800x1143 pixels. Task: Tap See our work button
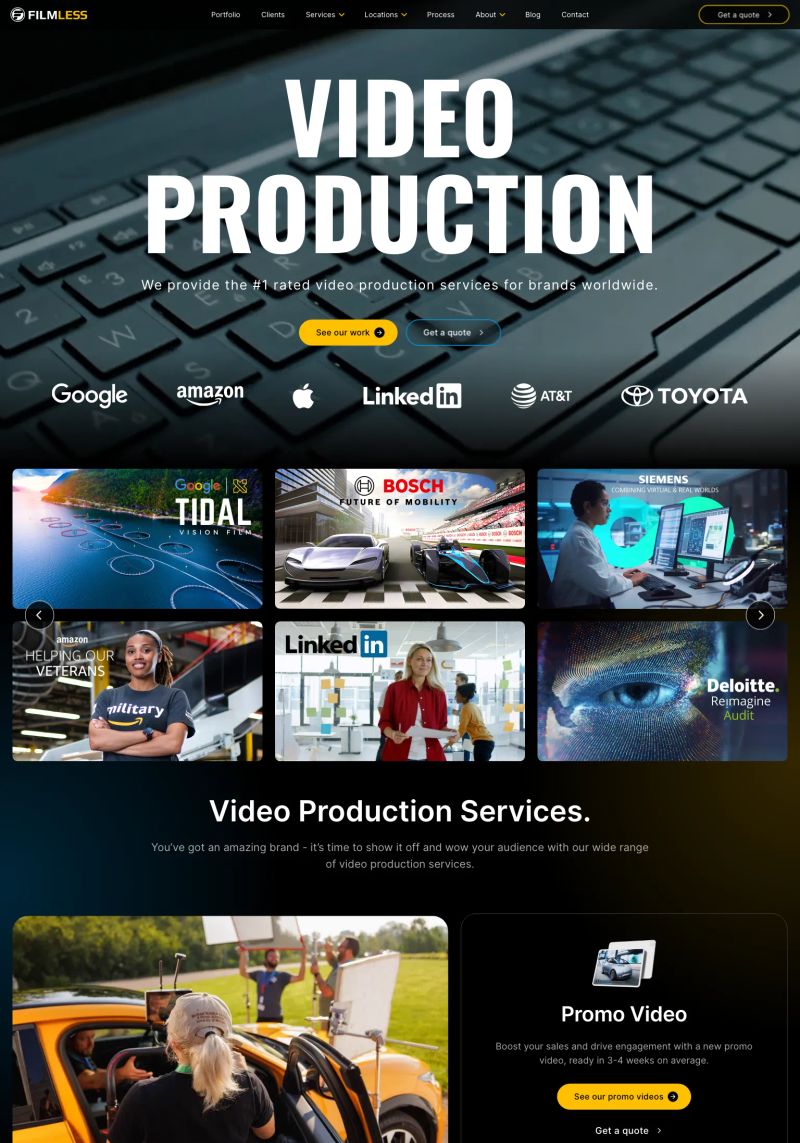click(x=348, y=333)
